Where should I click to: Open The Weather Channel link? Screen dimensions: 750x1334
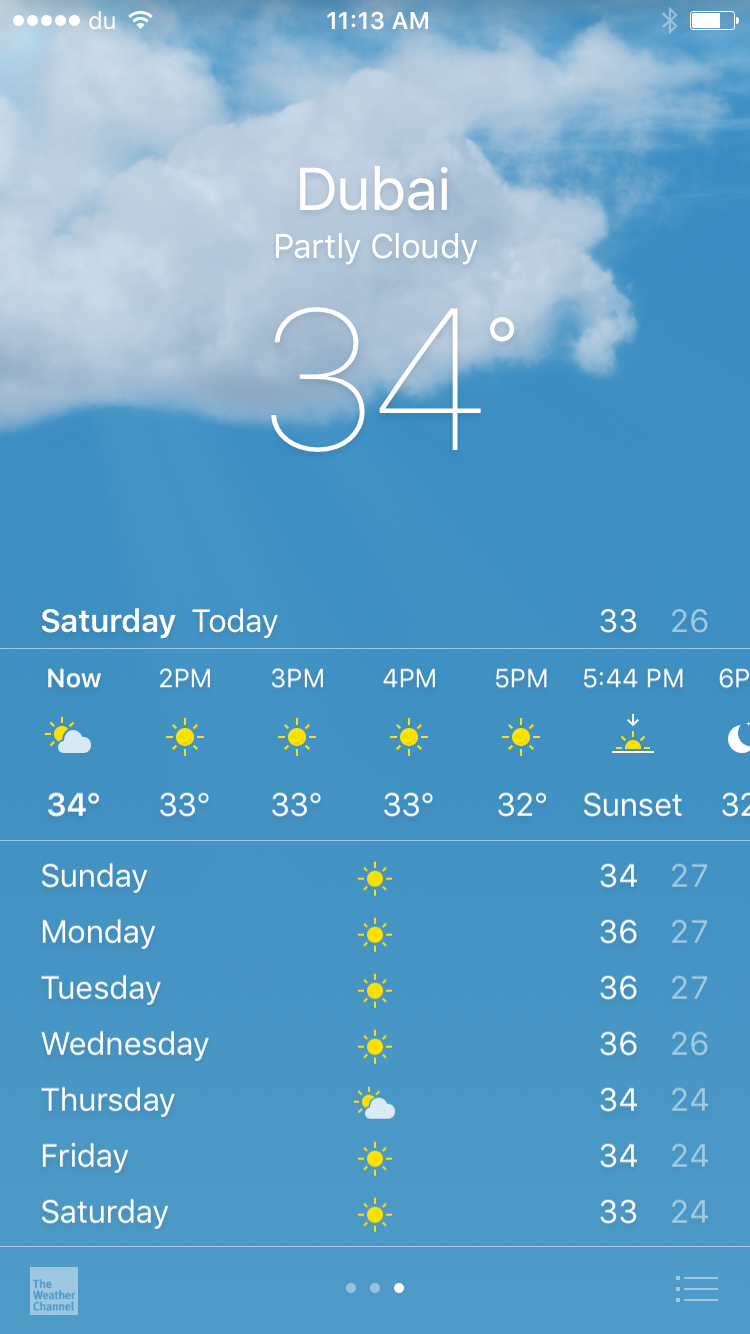(x=54, y=1290)
